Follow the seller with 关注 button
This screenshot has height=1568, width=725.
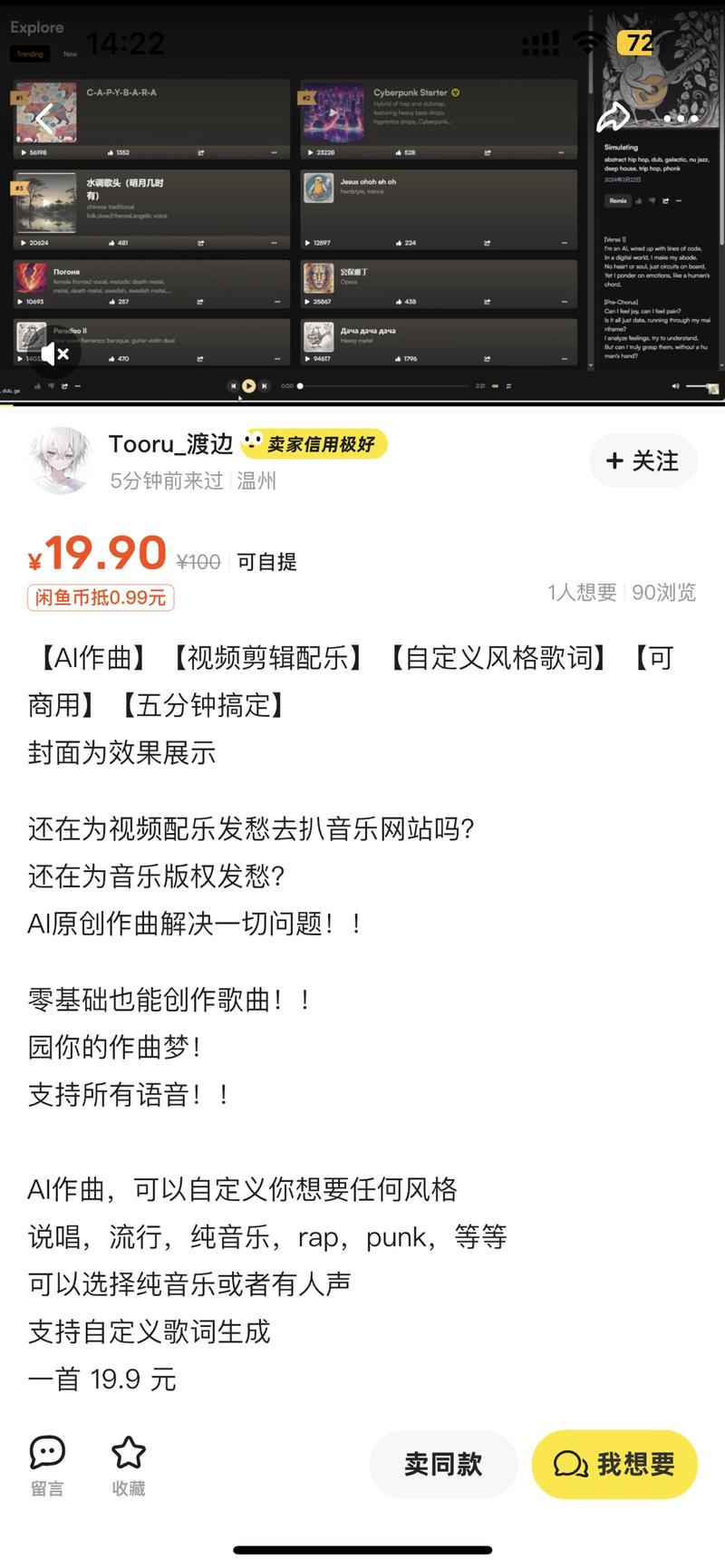point(643,460)
